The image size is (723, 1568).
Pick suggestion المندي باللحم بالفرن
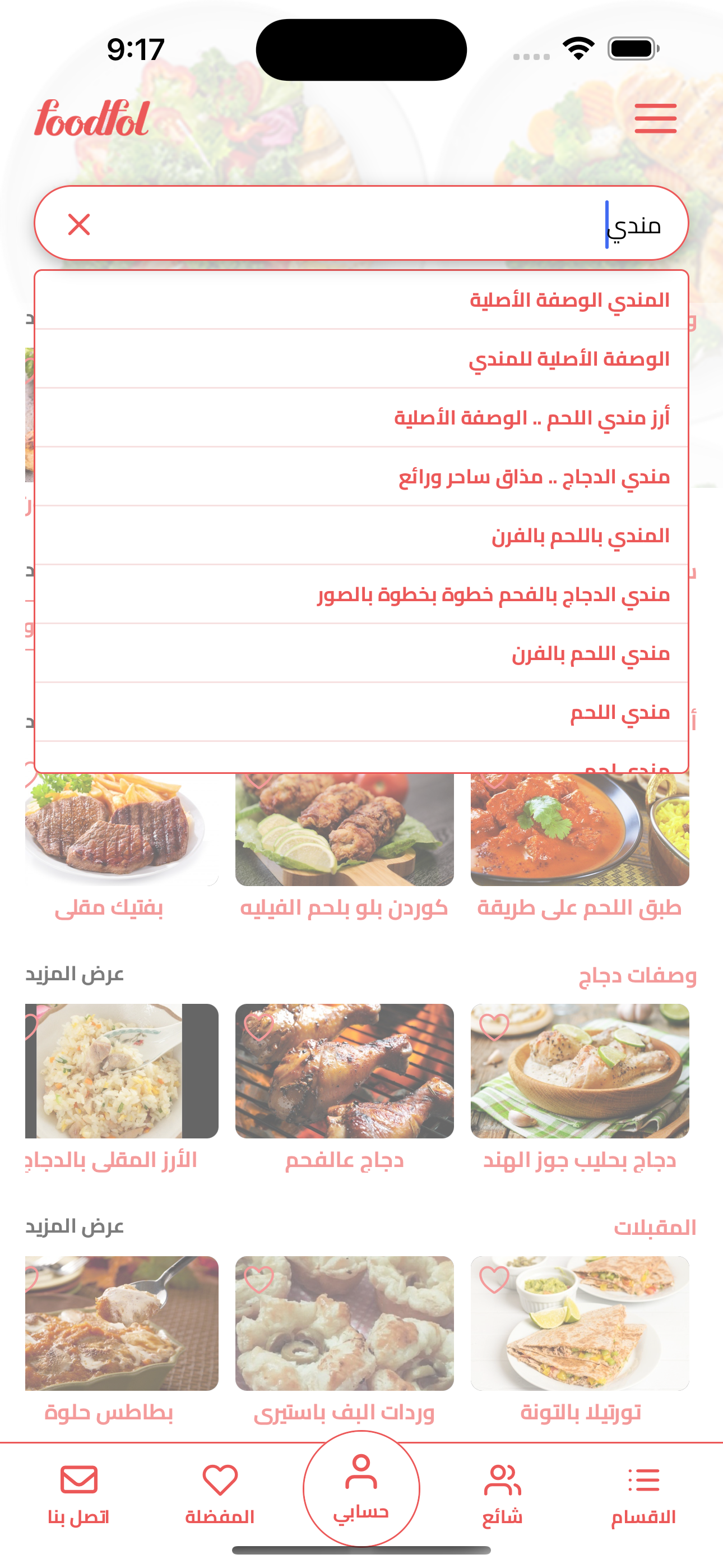580,536
